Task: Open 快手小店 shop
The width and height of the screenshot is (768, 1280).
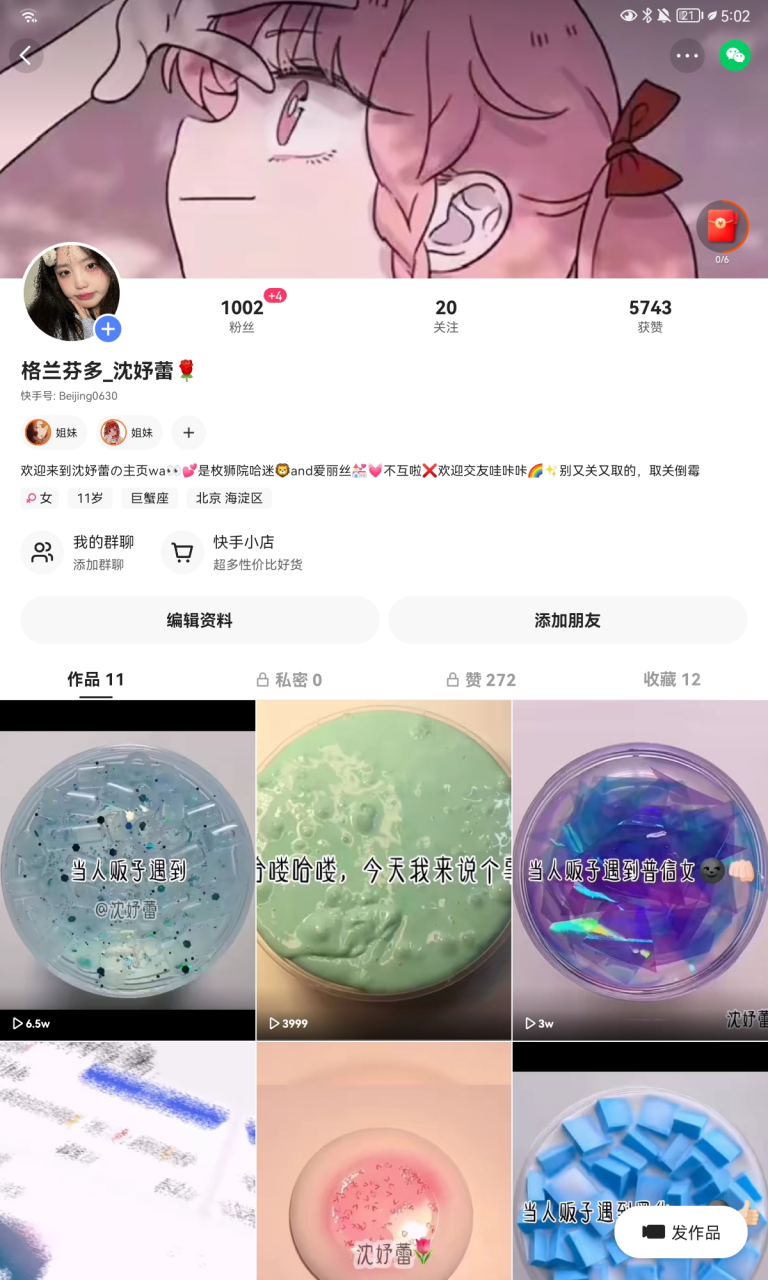Action: (234, 552)
